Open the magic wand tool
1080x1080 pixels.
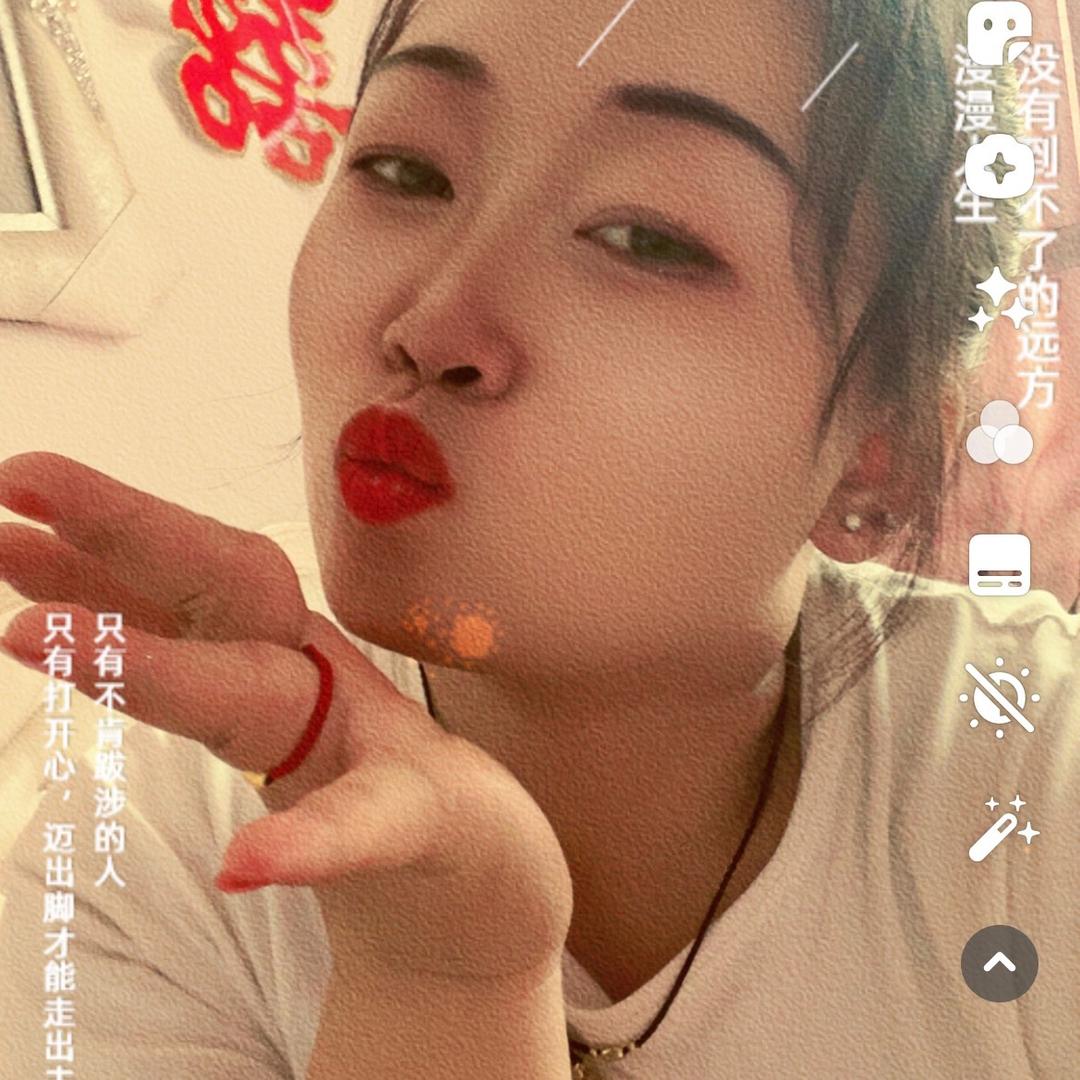(x=1001, y=829)
